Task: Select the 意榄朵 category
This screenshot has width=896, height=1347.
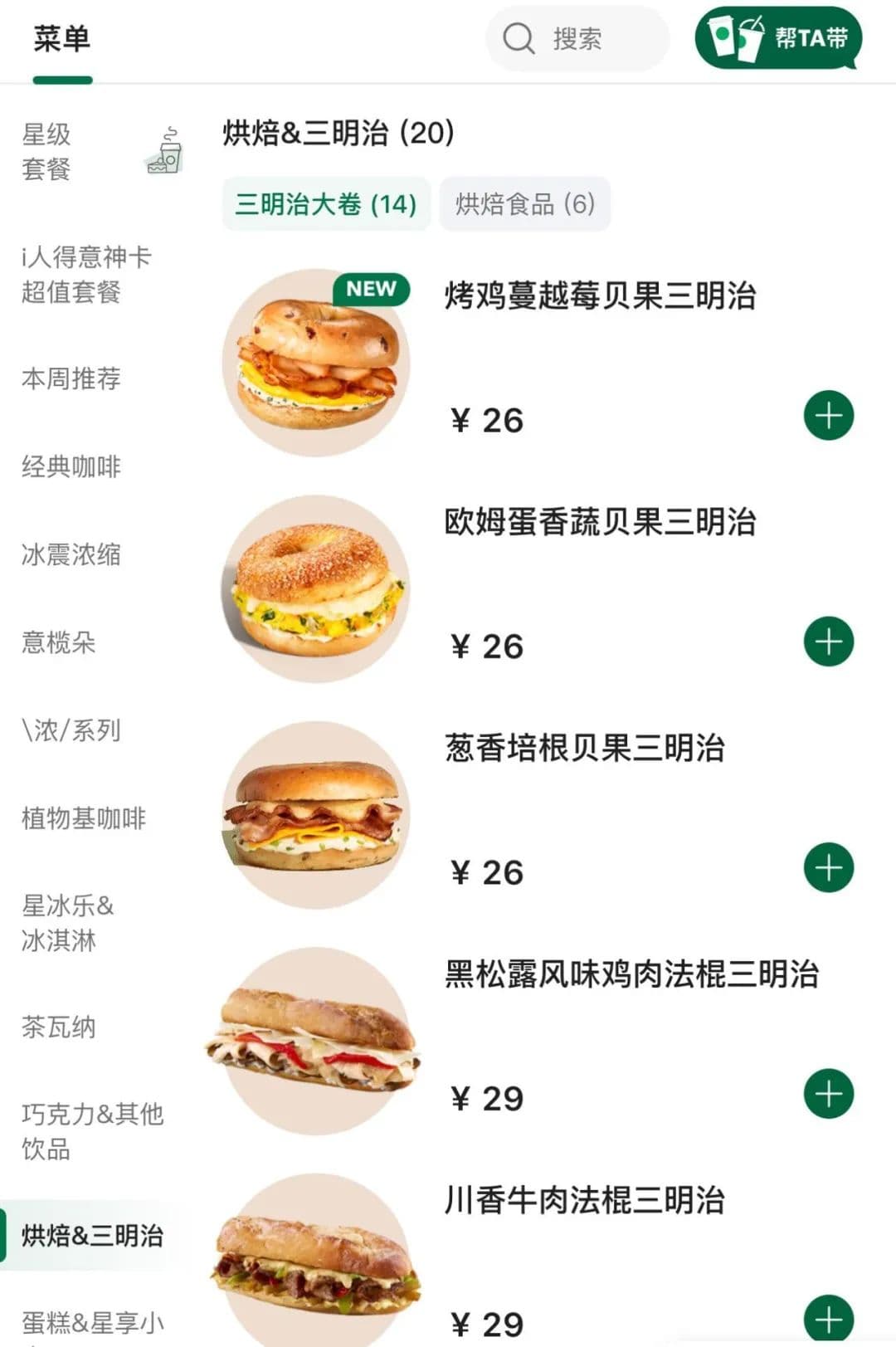Action: pyautogui.click(x=59, y=642)
